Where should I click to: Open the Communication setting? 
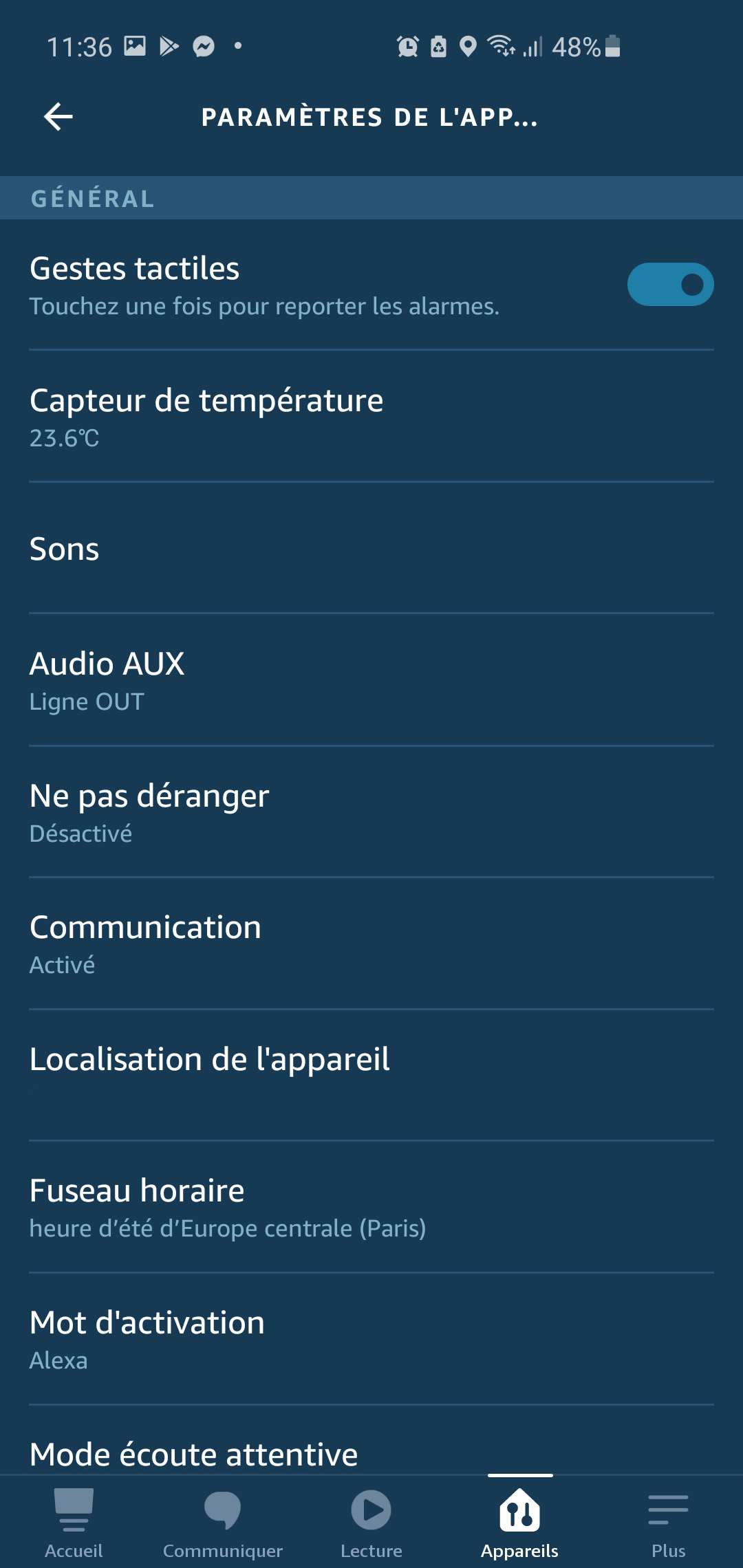(371, 944)
